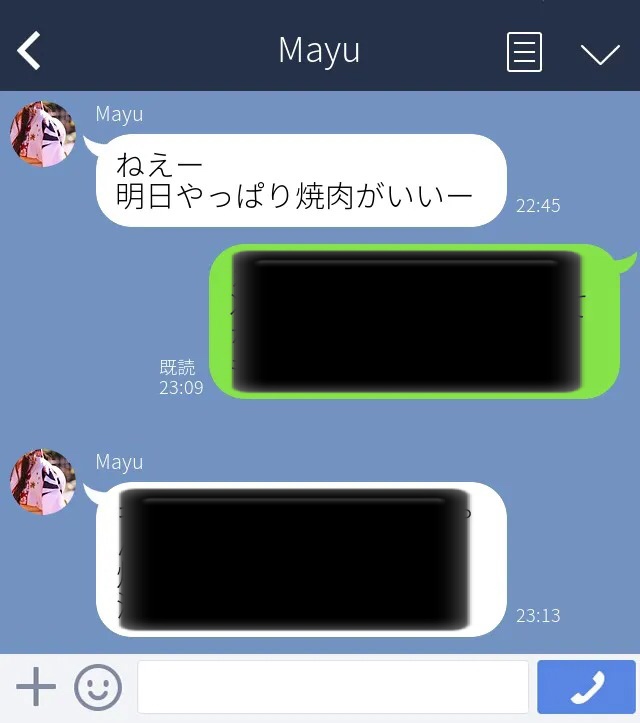This screenshot has width=640, height=723.
Task: Start a voice call with Mayu
Action: [x=586, y=687]
